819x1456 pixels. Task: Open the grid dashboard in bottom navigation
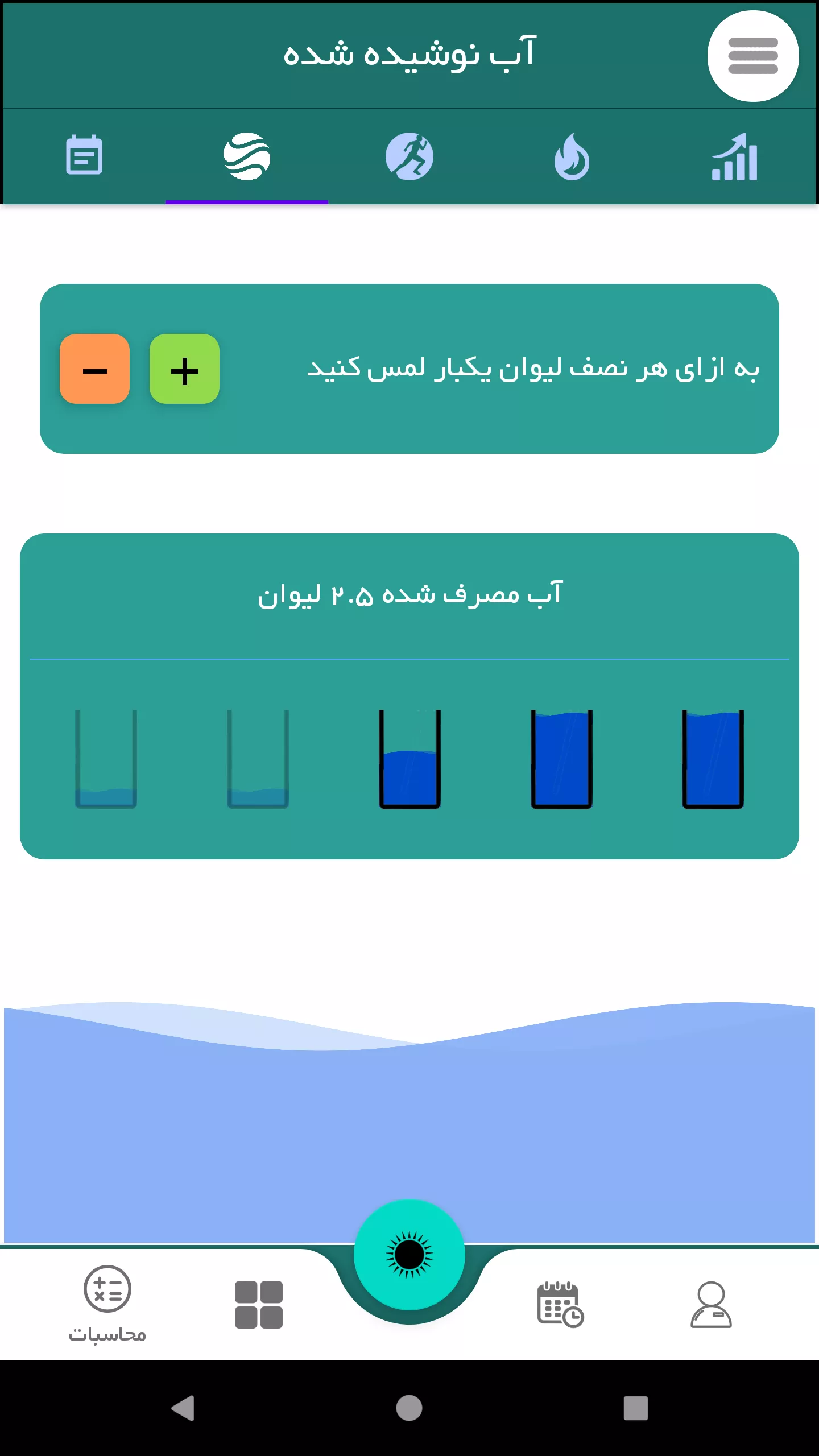coord(259,1305)
